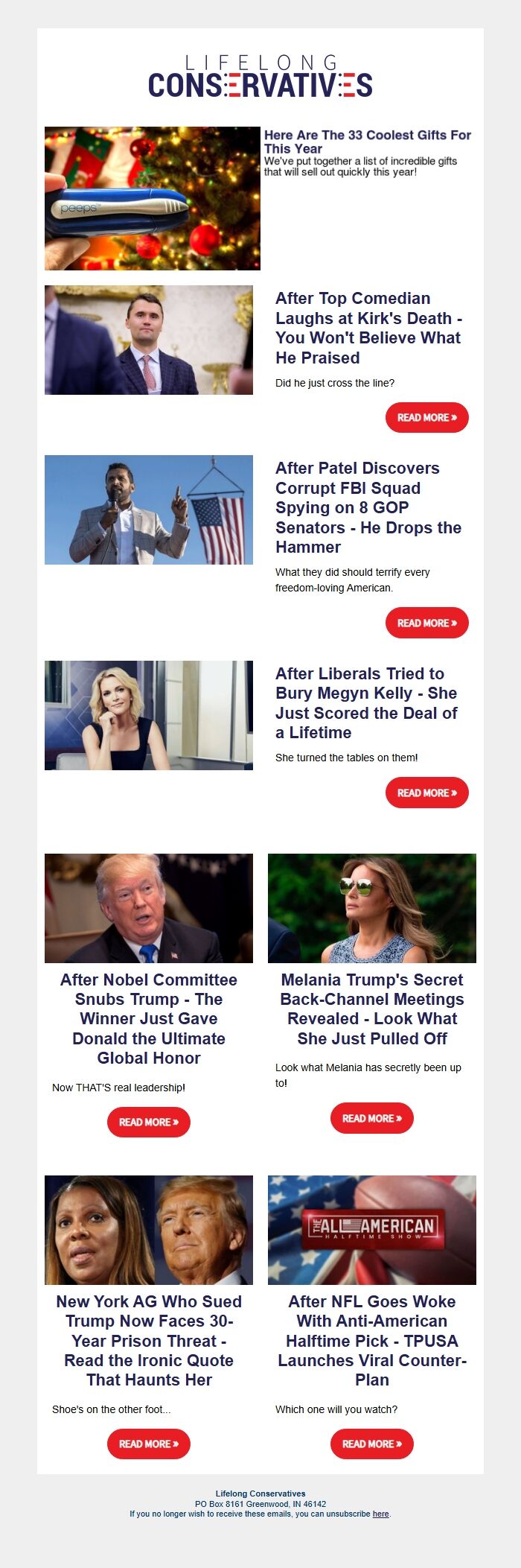Open the Melania Trump headline link

372,1009
